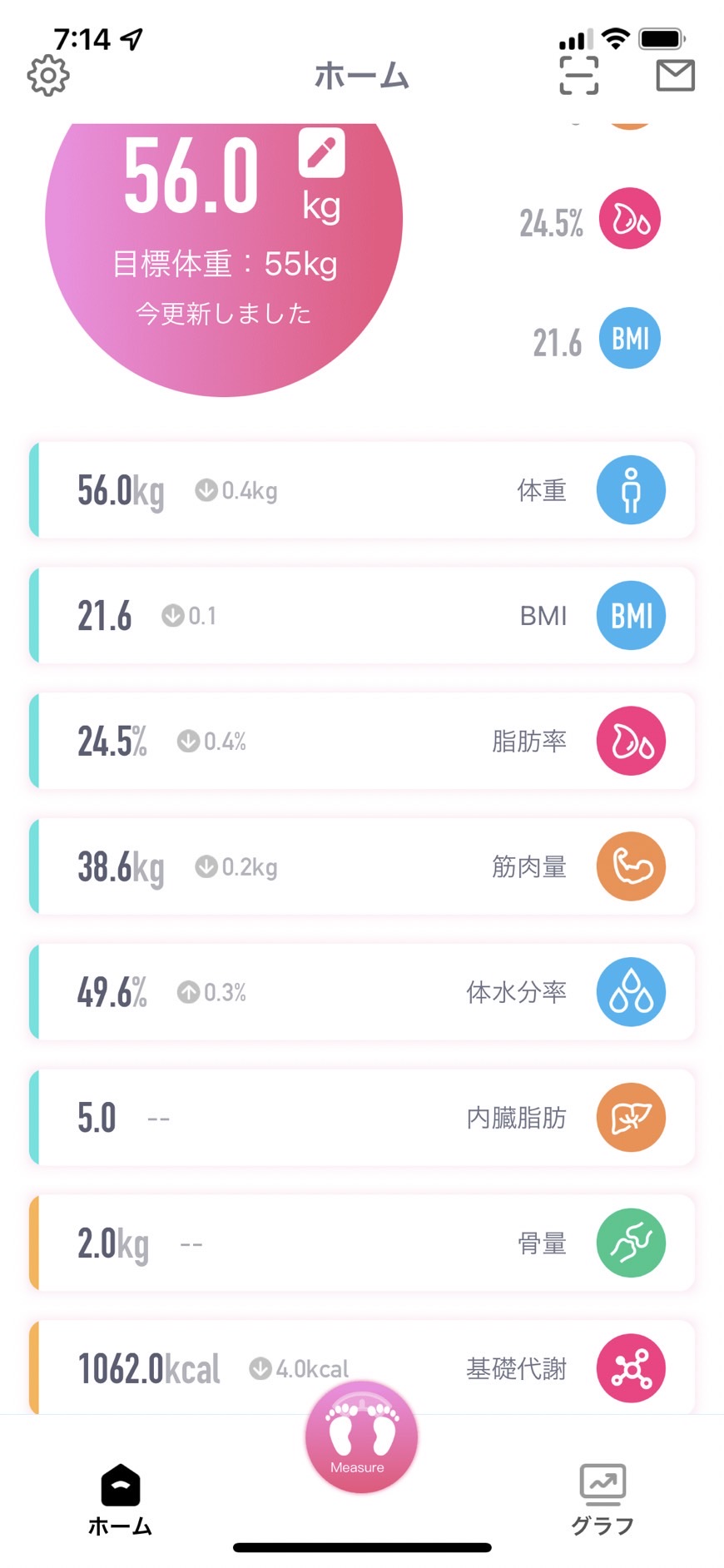Open the 内臓脂肪 5.0 card
This screenshot has height=1568, width=724.
[362, 1118]
